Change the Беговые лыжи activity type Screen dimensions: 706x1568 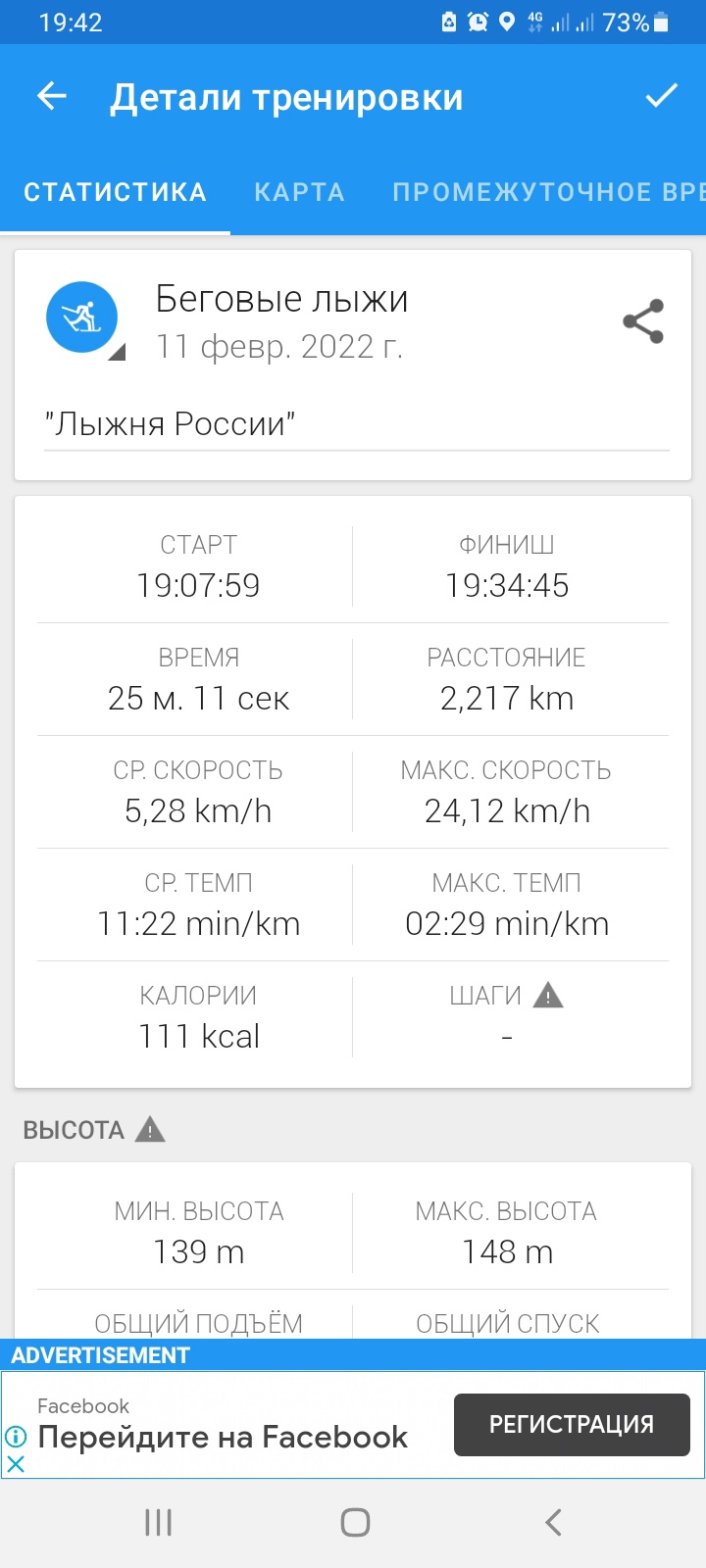[x=83, y=318]
